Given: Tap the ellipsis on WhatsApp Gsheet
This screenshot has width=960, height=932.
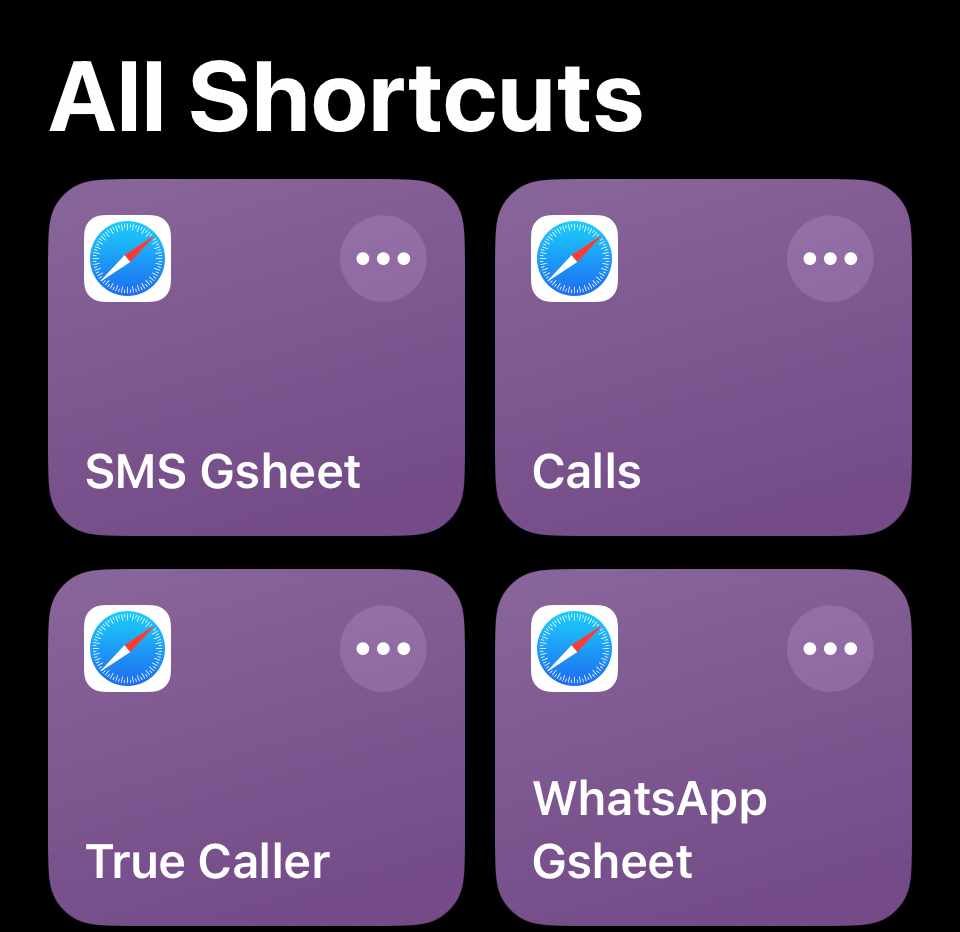Looking at the screenshot, I should [830, 648].
